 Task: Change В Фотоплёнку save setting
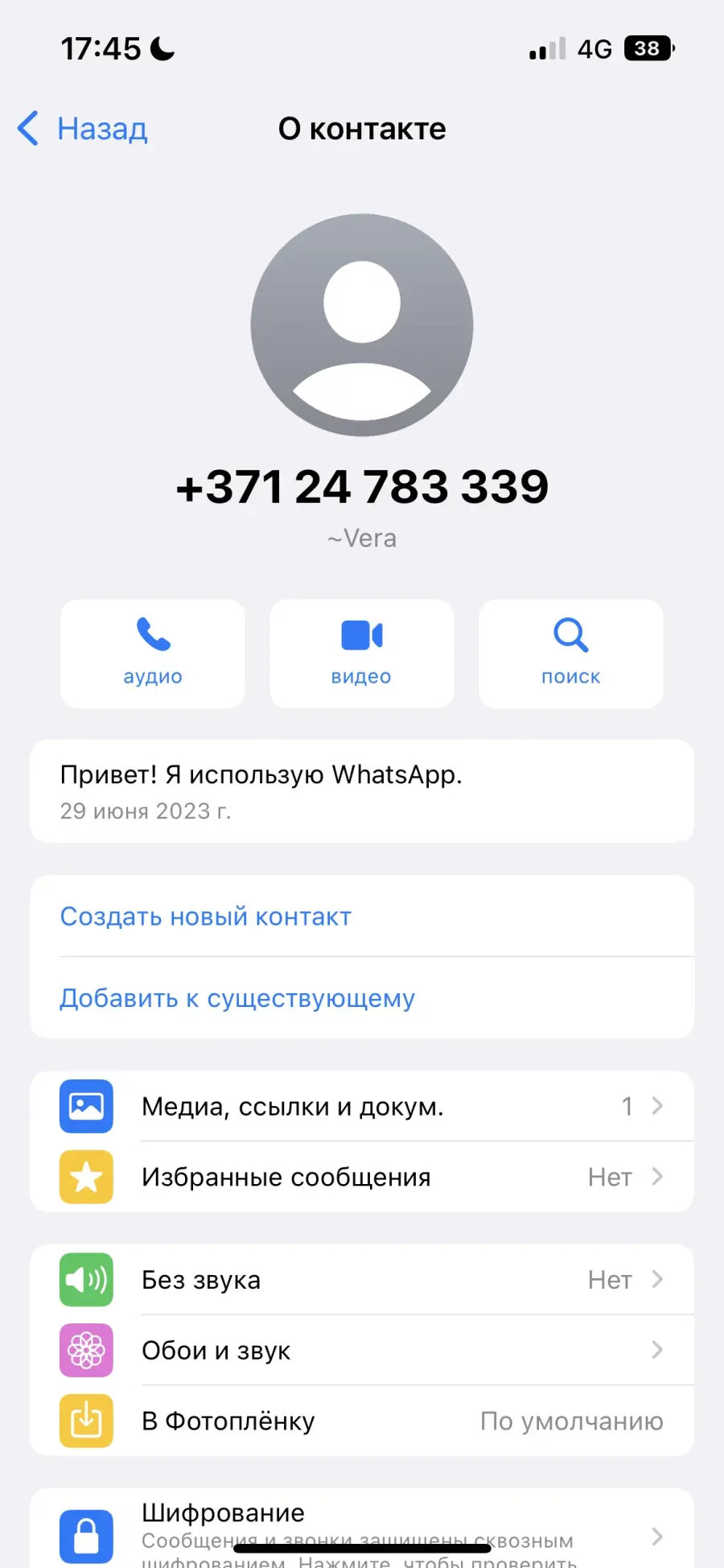pyautogui.click(x=362, y=1421)
